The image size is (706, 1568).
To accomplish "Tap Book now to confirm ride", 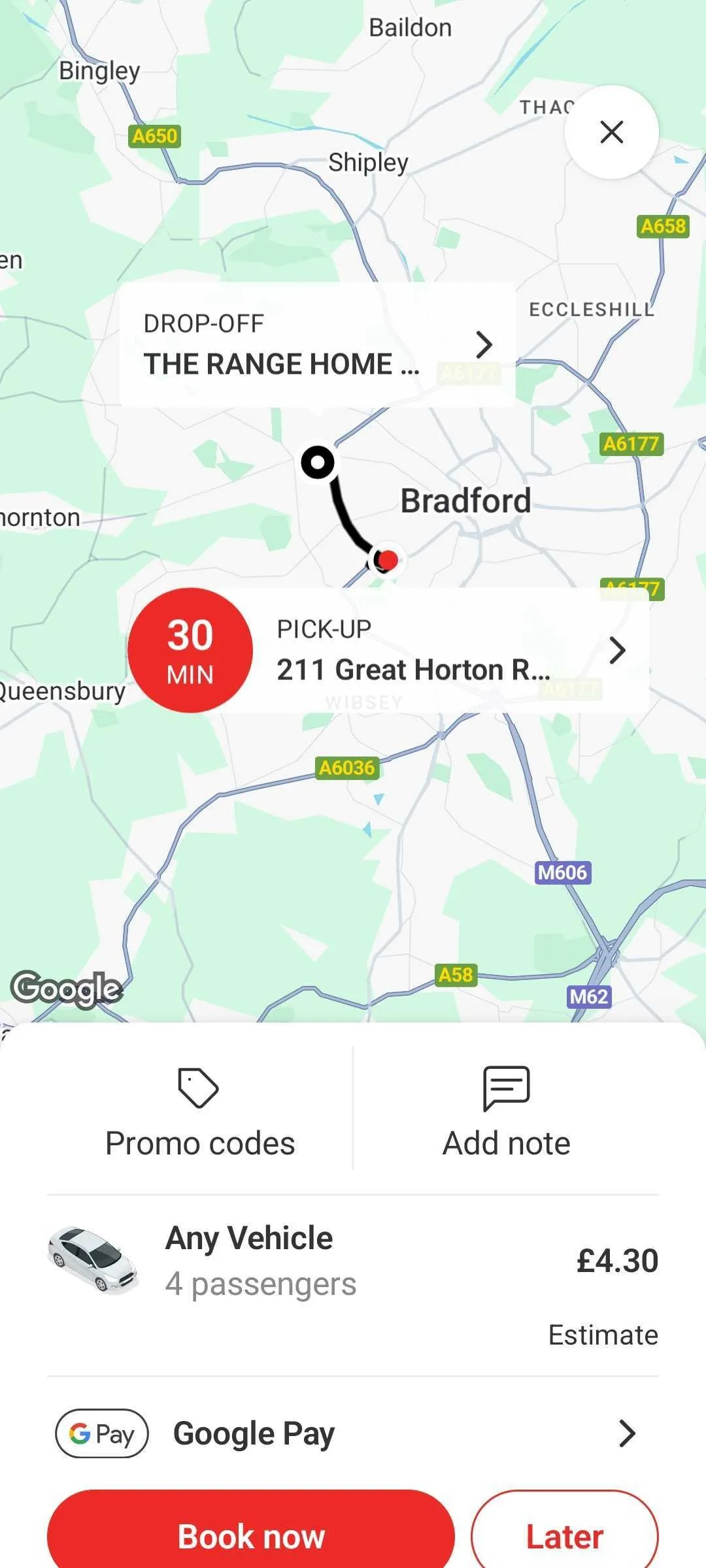I will click(251, 1534).
